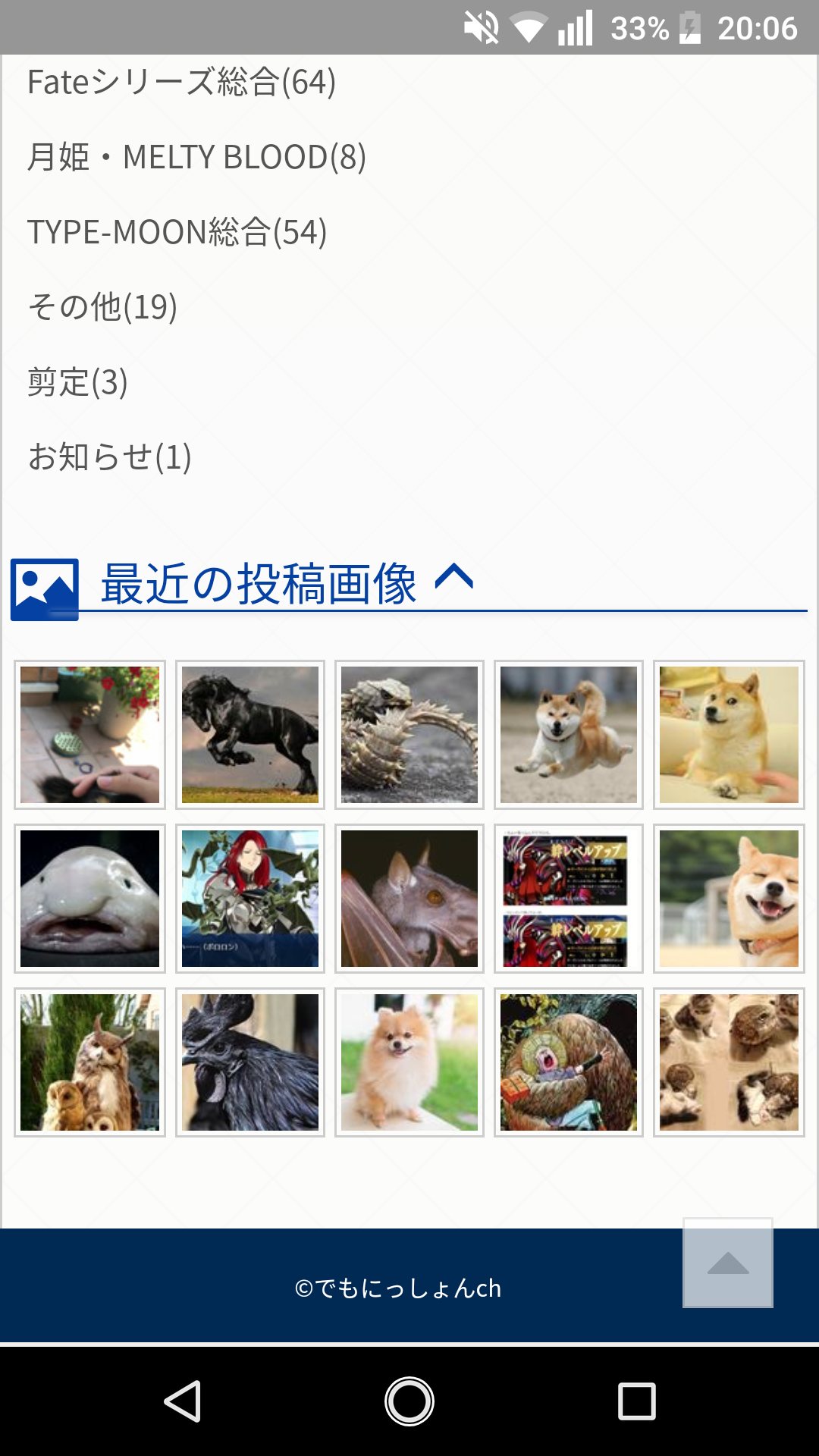View the red-haired anime character image
The height and width of the screenshot is (1456, 819).
(250, 898)
